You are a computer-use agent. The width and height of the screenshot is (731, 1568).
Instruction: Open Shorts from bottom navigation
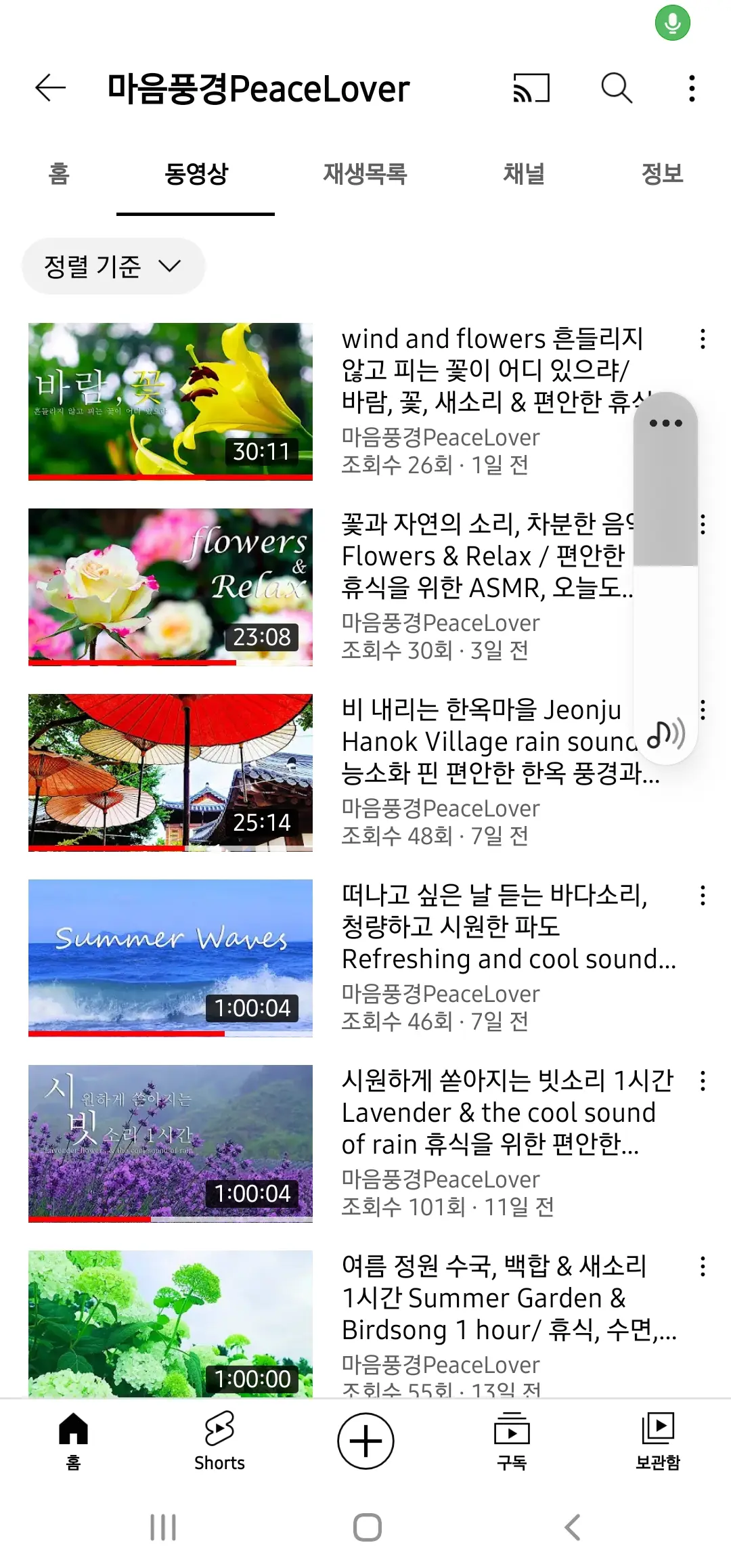219,1442
